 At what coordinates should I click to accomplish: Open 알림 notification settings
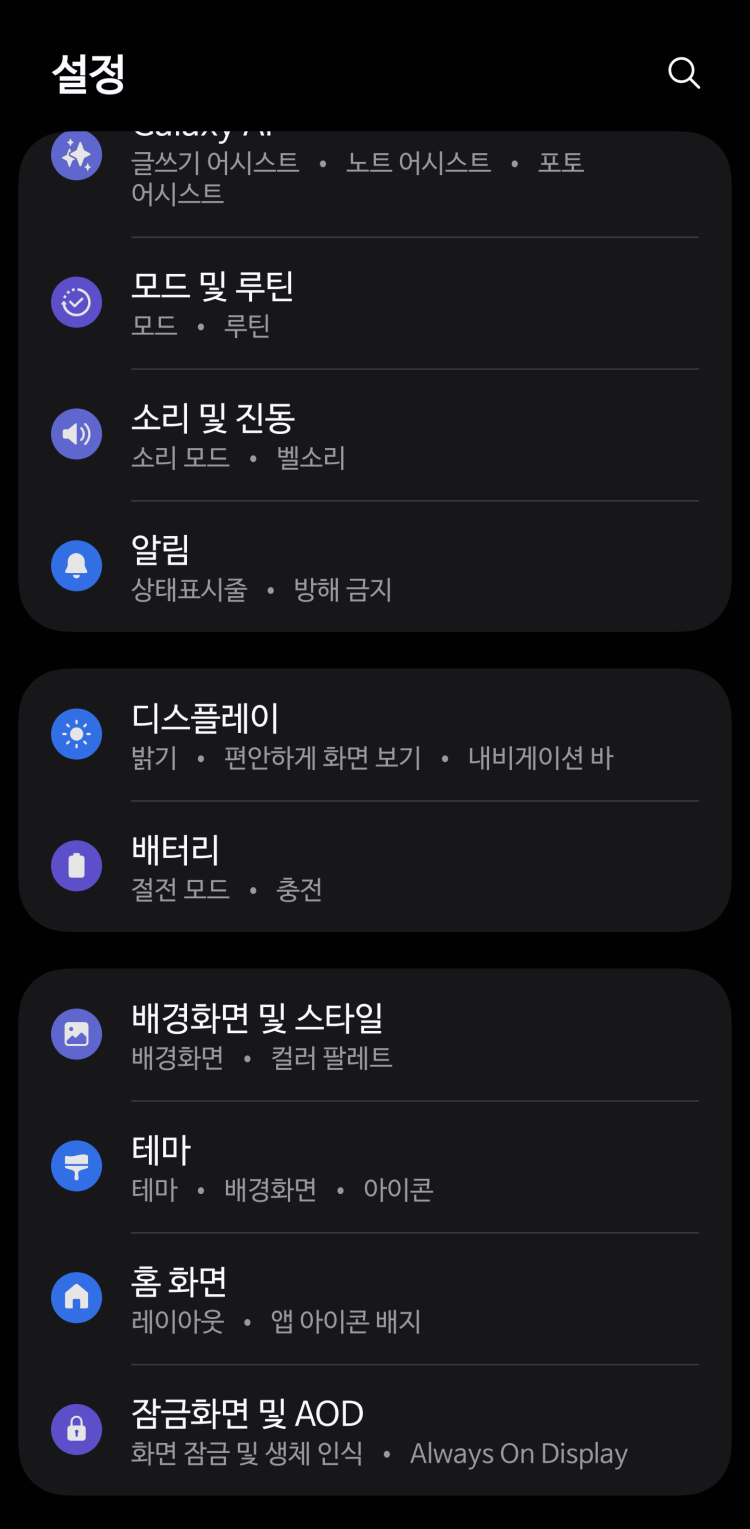pos(375,567)
